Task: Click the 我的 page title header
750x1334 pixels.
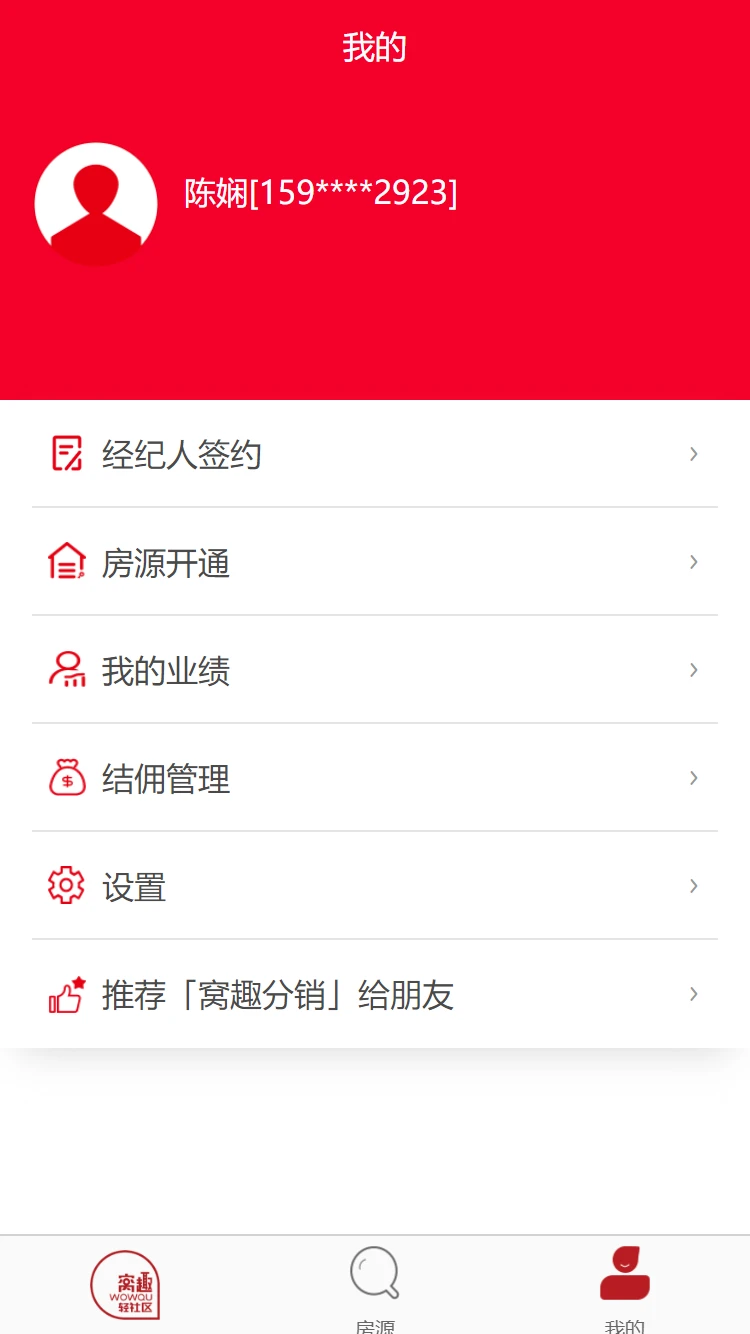Action: [375, 47]
